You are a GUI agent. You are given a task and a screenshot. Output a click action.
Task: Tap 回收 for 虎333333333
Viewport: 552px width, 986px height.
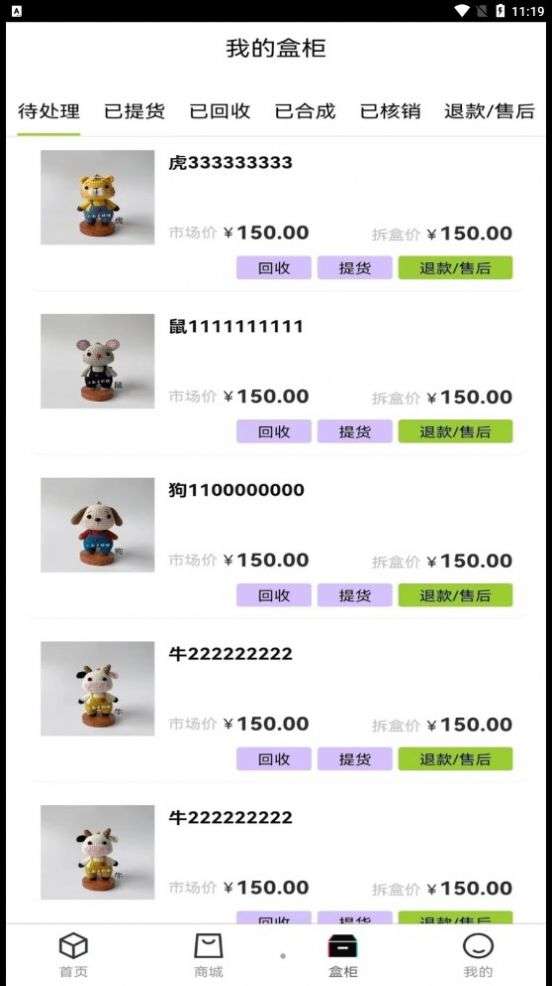273,268
